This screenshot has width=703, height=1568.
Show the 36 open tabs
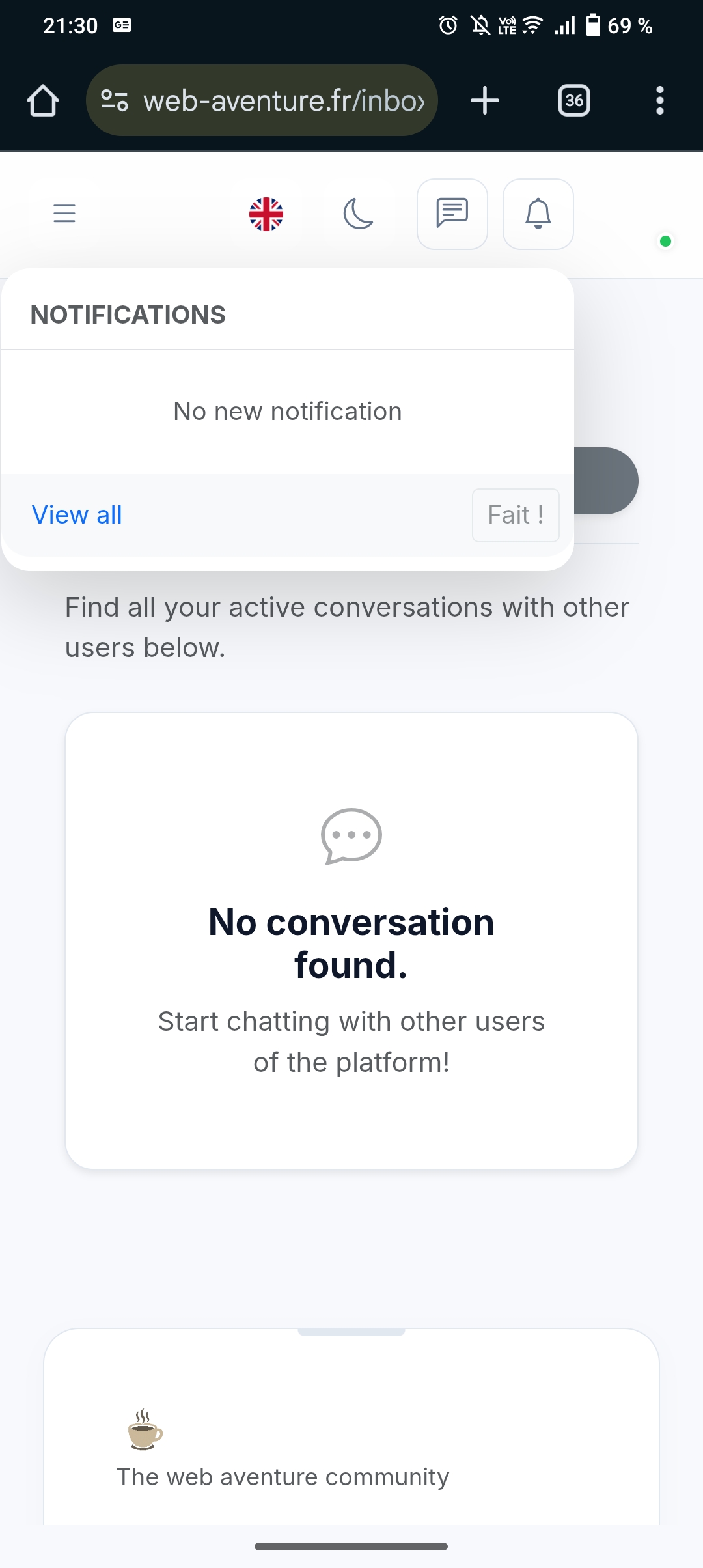[x=574, y=101]
